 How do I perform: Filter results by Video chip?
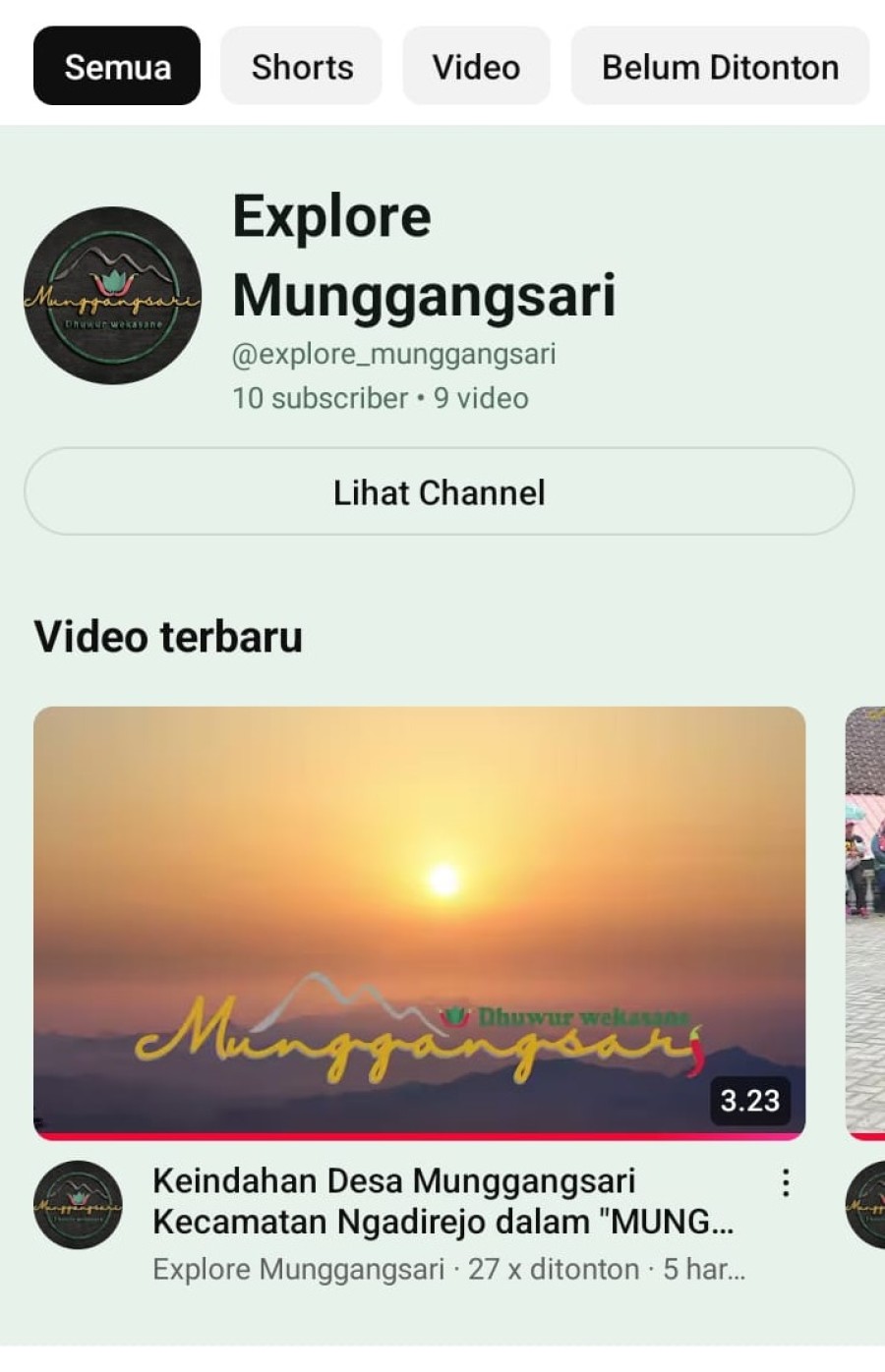(476, 67)
